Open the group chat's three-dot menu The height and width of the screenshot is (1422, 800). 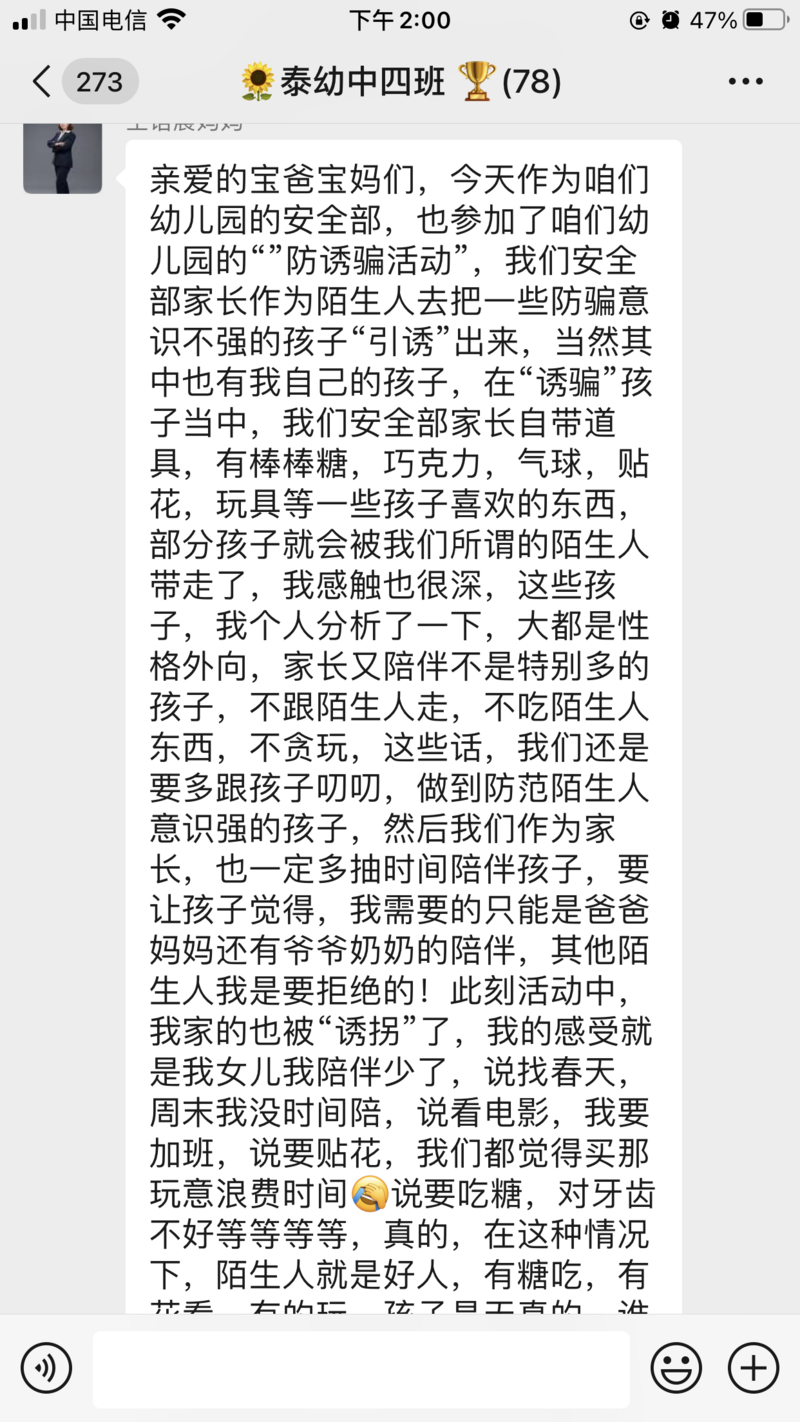pos(745,81)
